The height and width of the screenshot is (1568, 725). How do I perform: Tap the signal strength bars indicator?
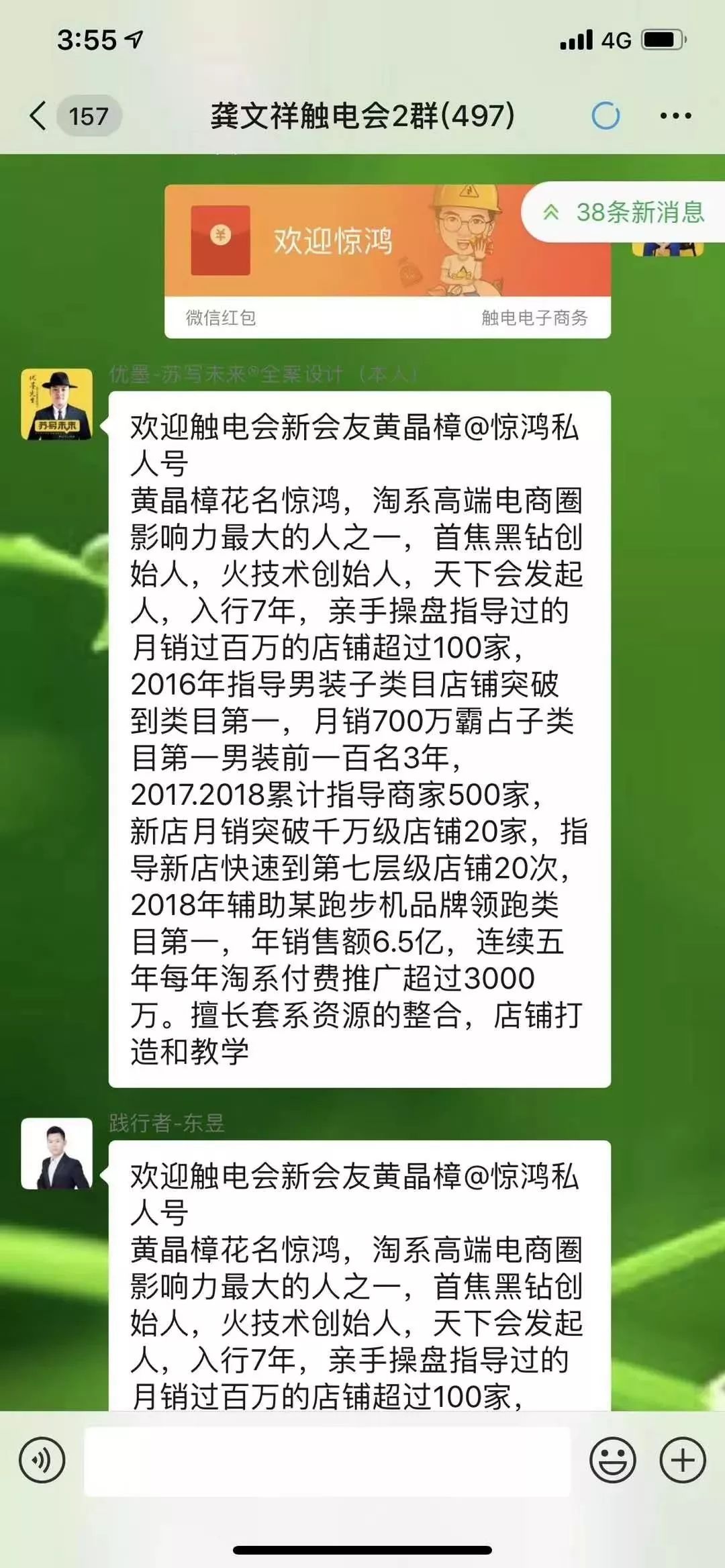(x=577, y=38)
